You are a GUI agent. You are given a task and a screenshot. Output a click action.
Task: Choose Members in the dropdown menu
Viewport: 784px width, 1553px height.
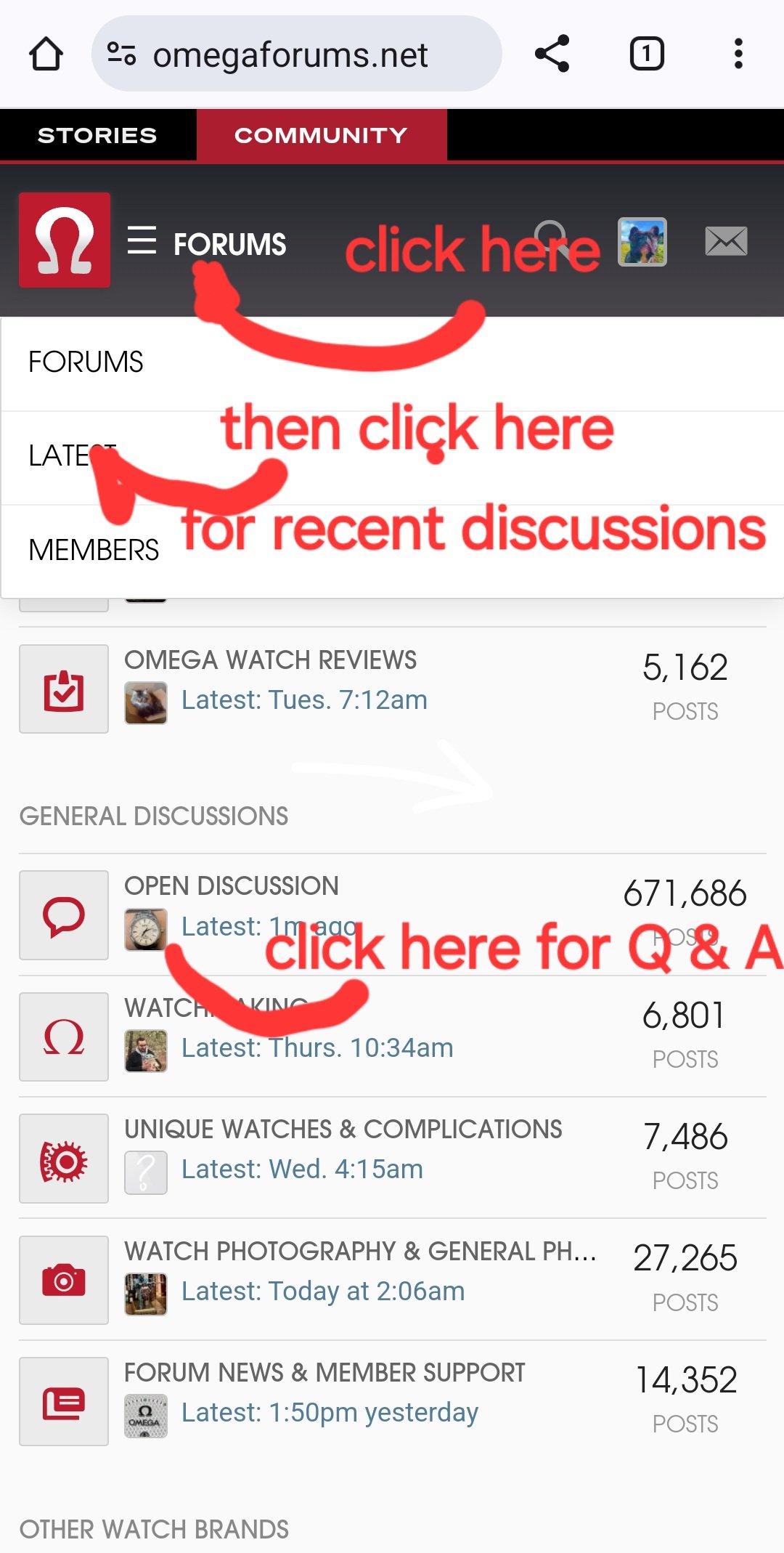pos(93,550)
